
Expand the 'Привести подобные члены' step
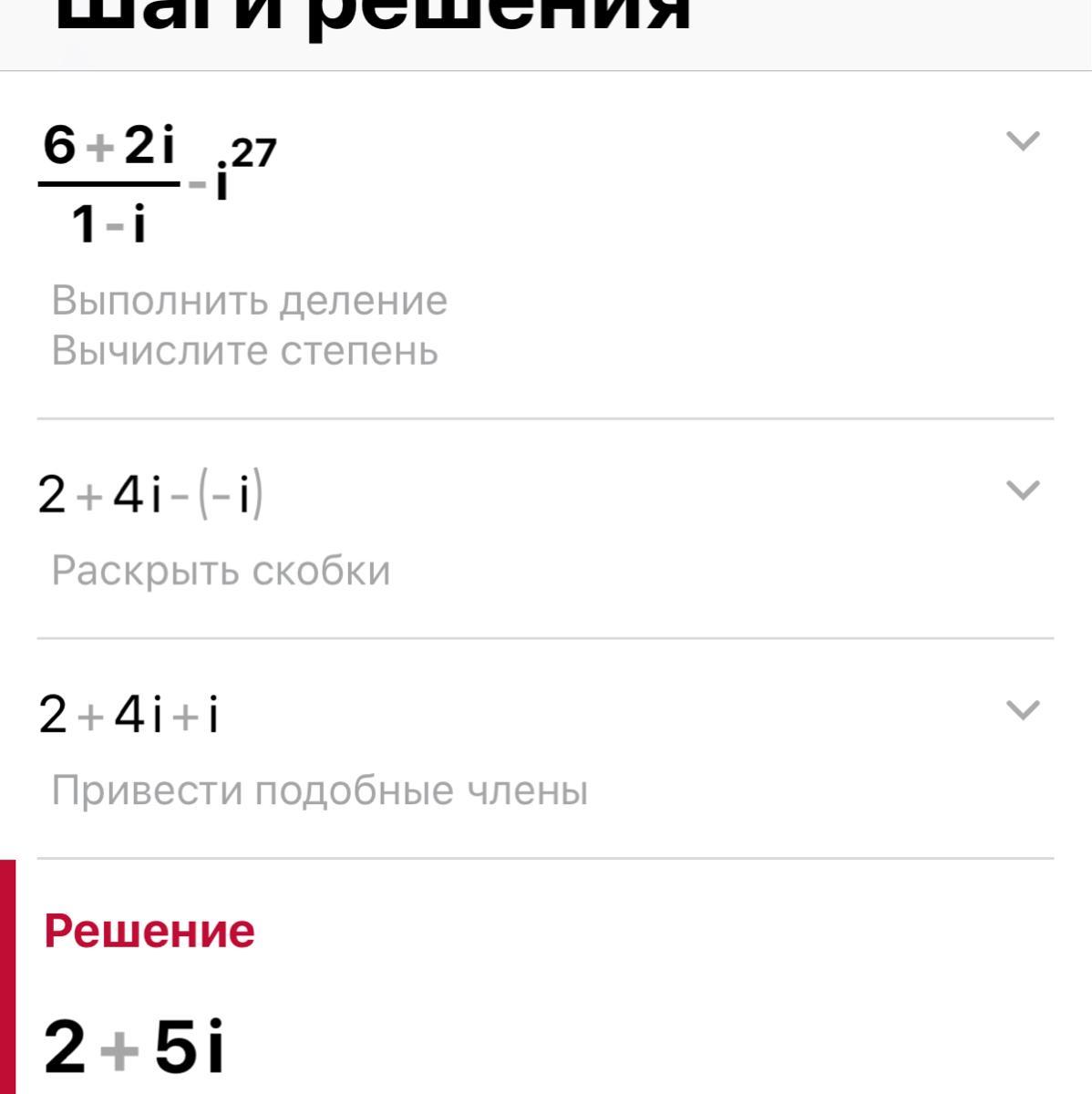click(x=1022, y=710)
